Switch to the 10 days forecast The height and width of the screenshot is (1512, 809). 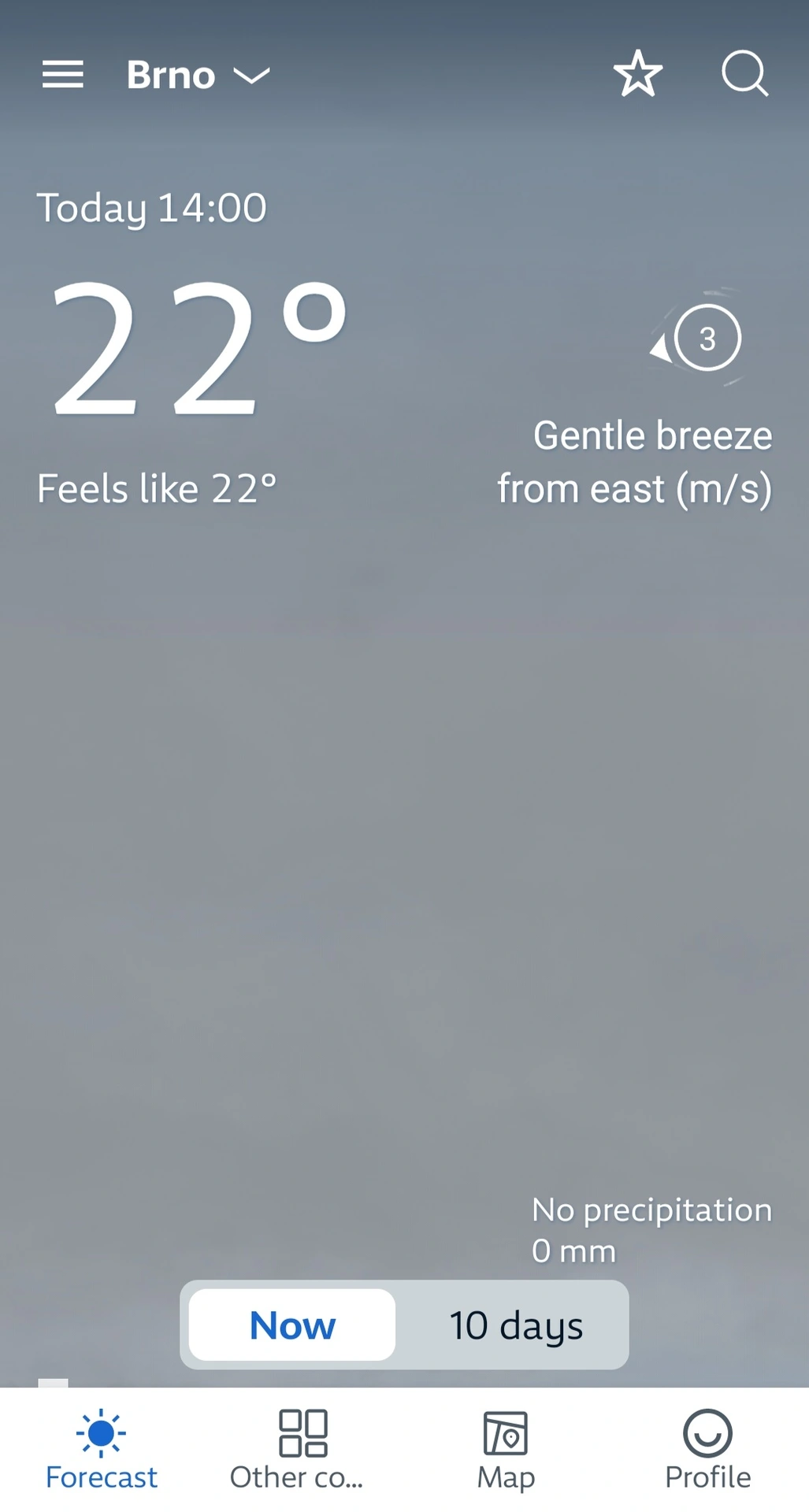(516, 1325)
